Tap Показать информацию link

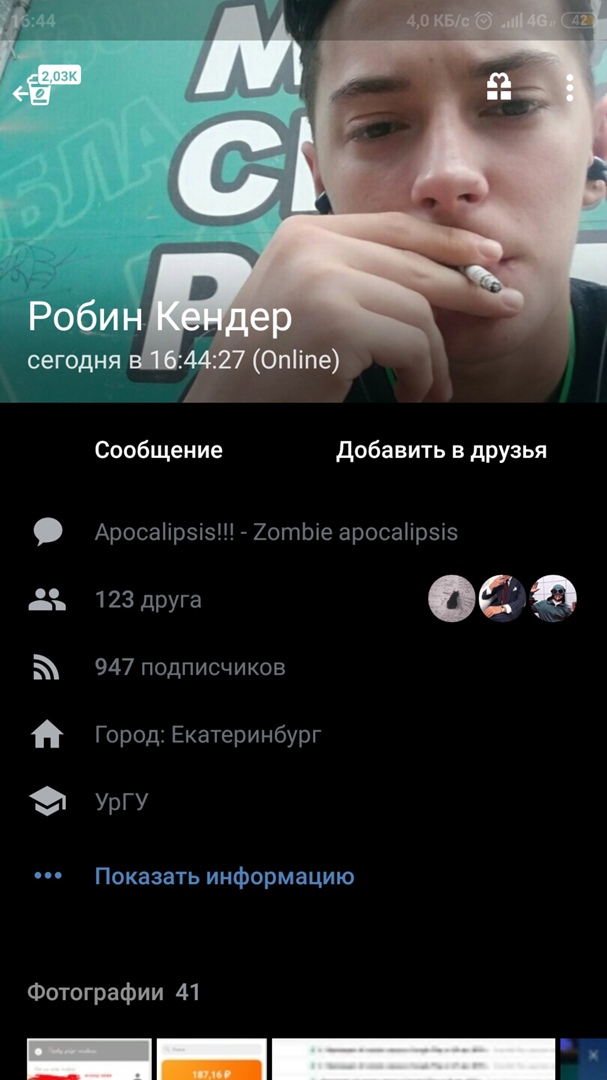point(224,877)
